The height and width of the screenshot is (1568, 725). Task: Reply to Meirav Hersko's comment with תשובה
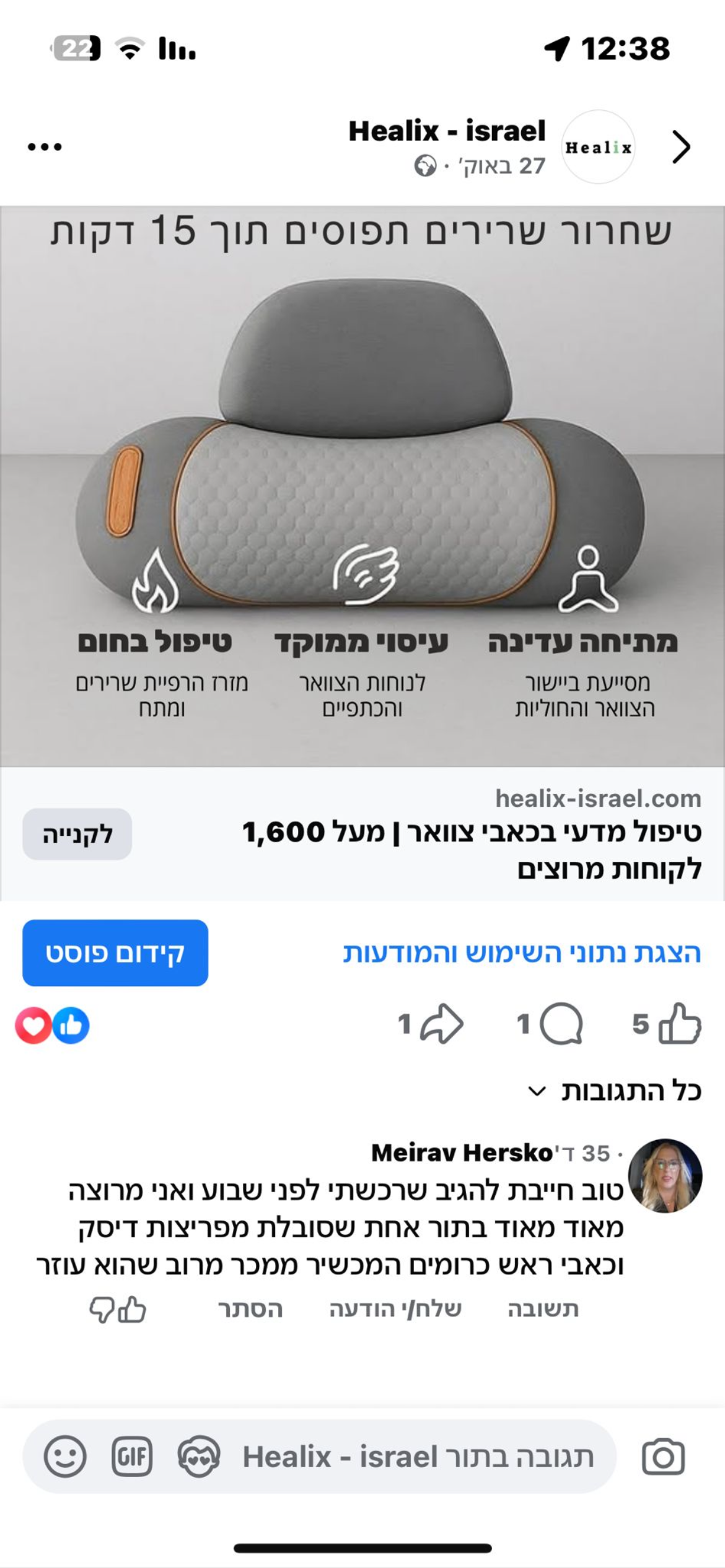pyautogui.click(x=543, y=1309)
